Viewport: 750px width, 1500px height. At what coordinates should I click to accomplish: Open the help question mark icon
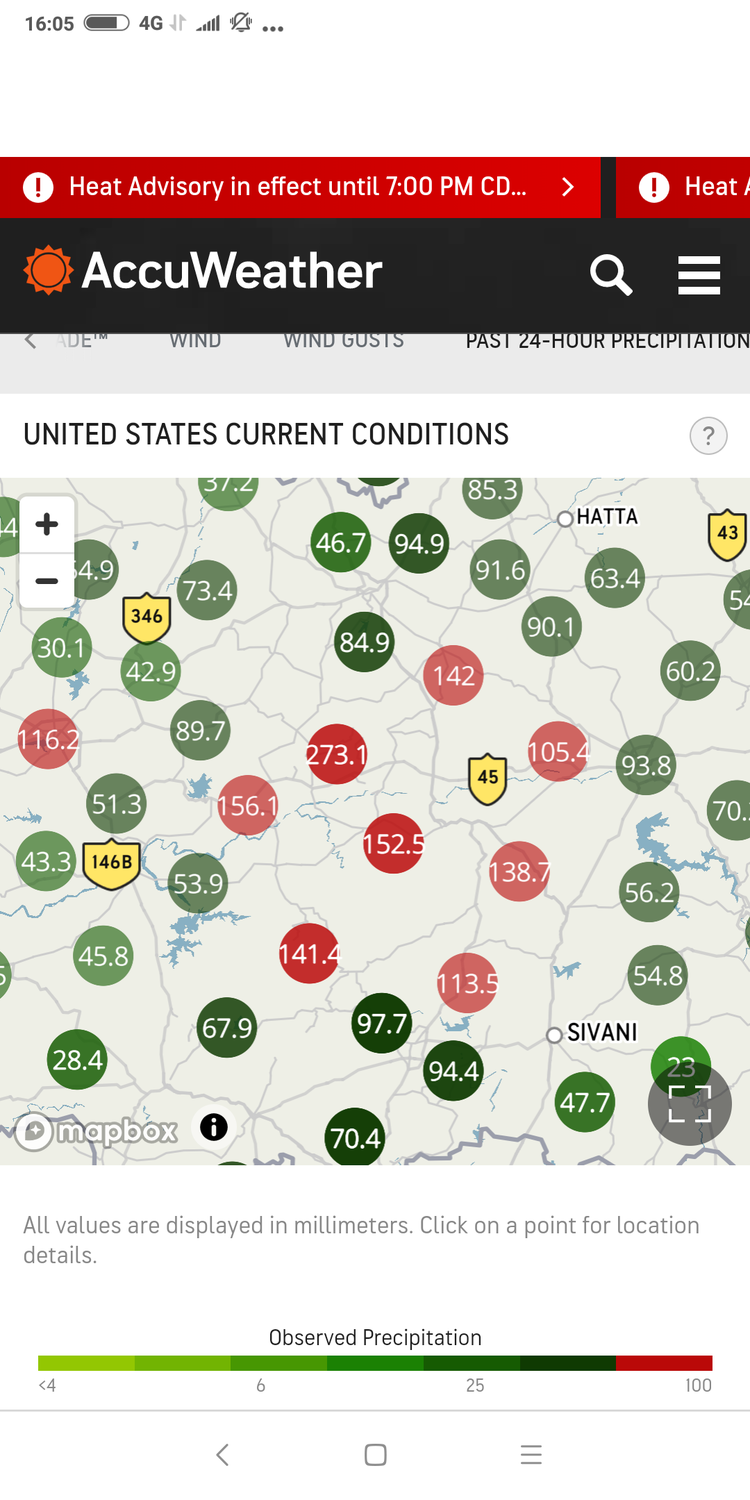click(x=708, y=436)
